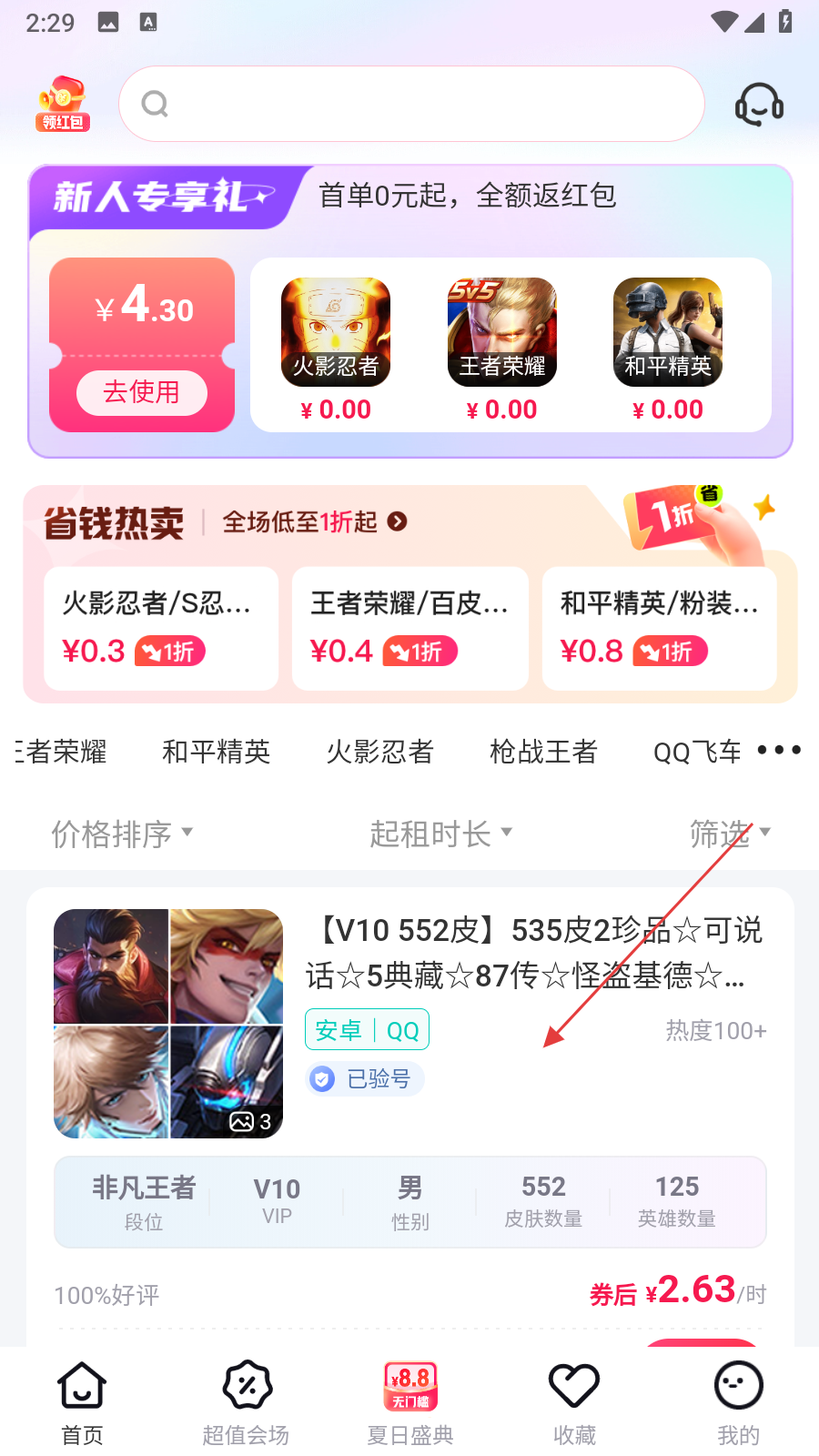This screenshot has width=819, height=1456.
Task: Contact customer service via headset icon
Action: coord(759,104)
